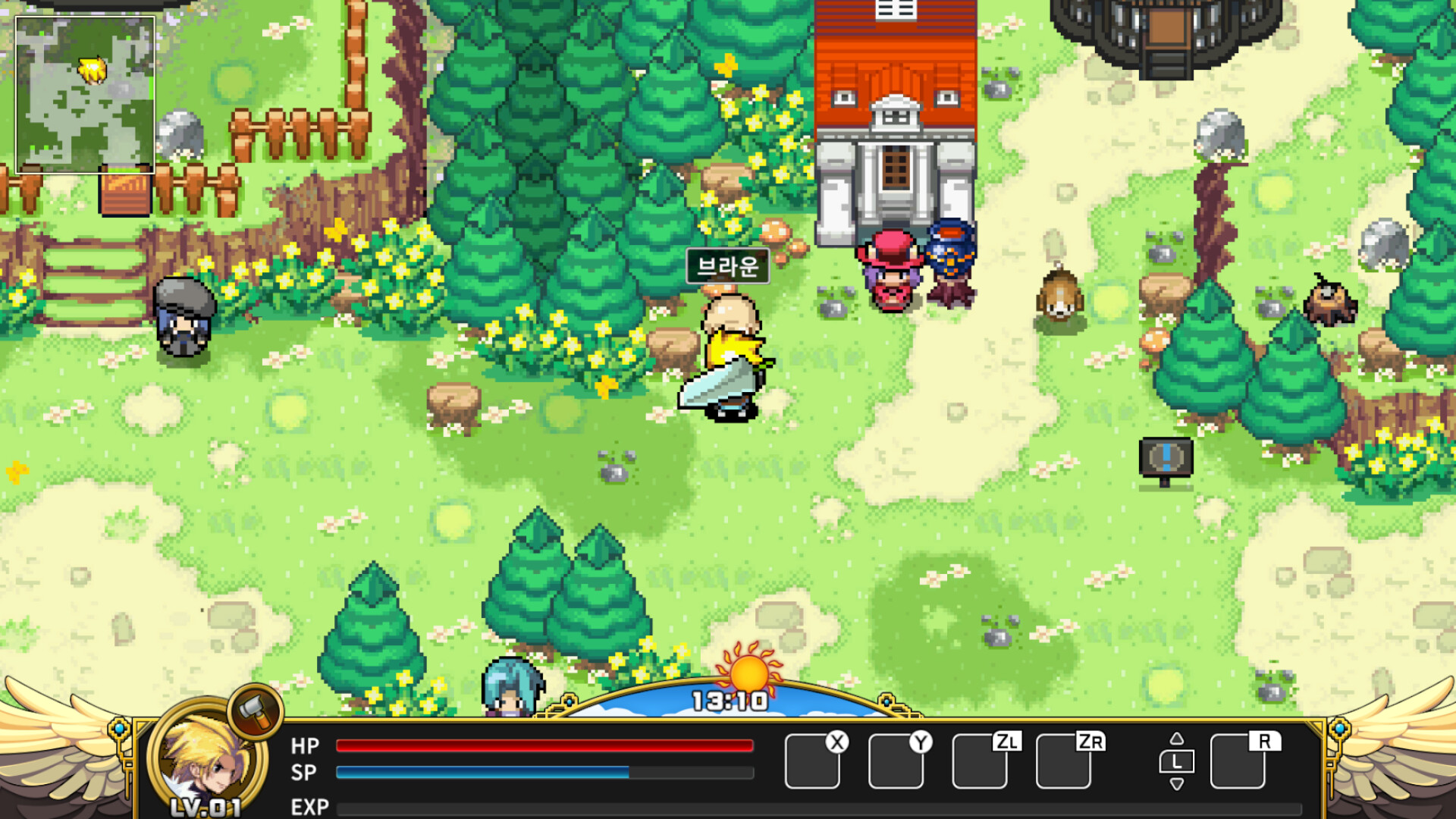Cycle the L slot selector up

[x=1177, y=738]
